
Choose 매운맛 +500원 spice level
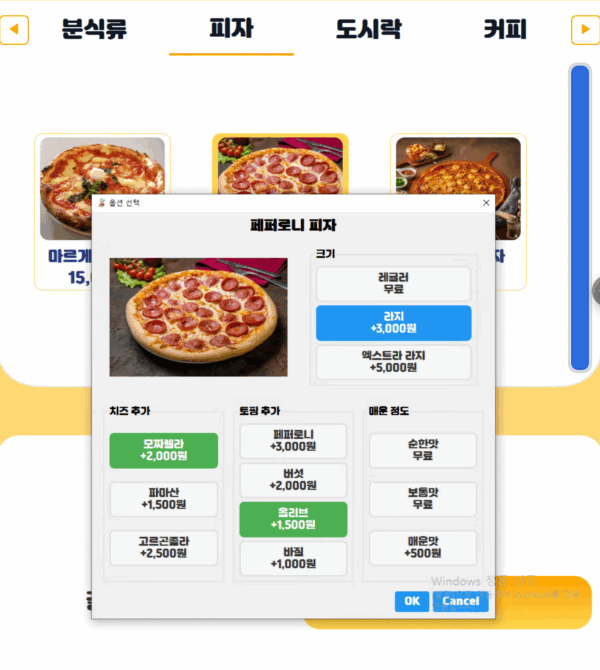point(423,547)
